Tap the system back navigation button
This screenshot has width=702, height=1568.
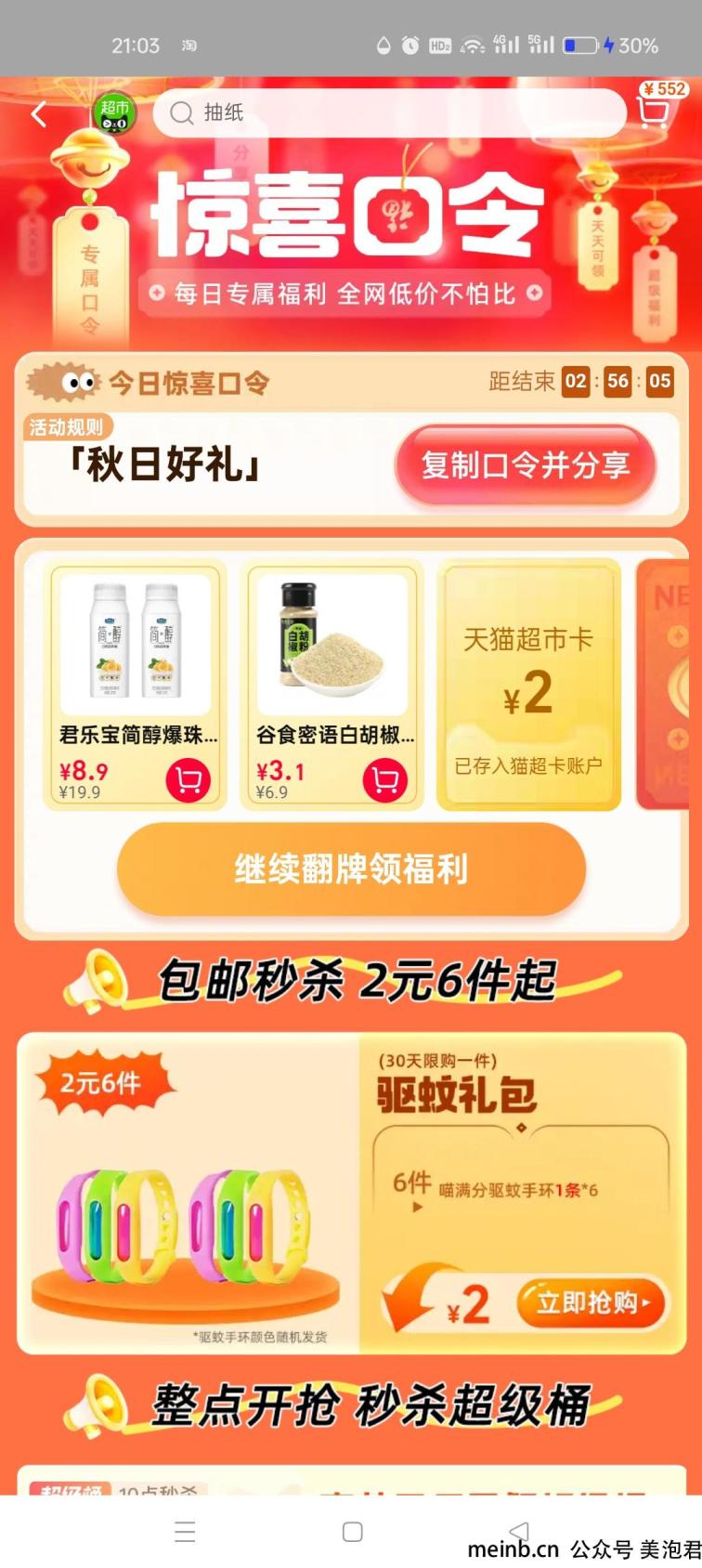pos(519,1532)
